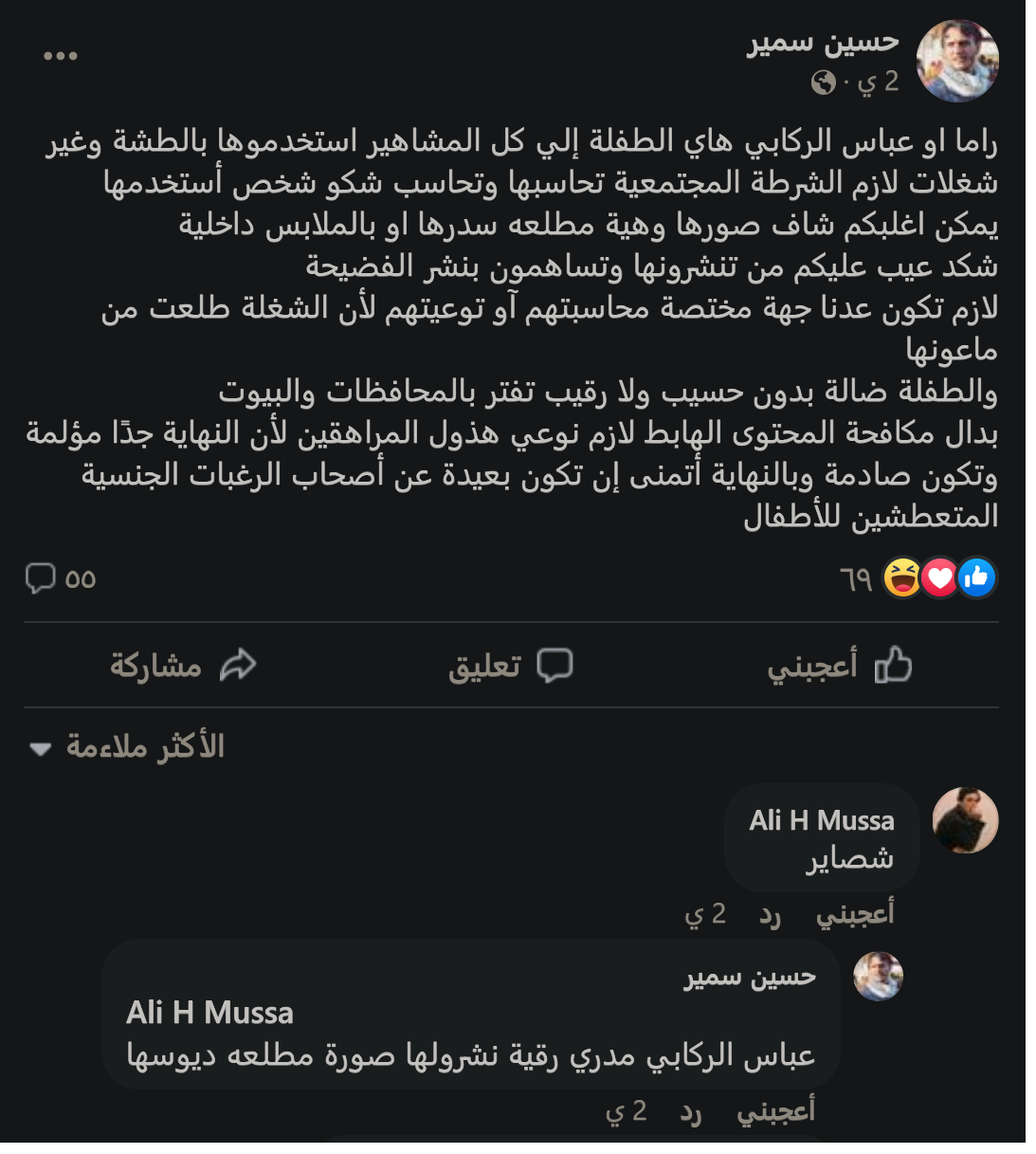Tap تعليق to write a comment
Viewport: 1036px width, 1154px height.
coord(510,666)
